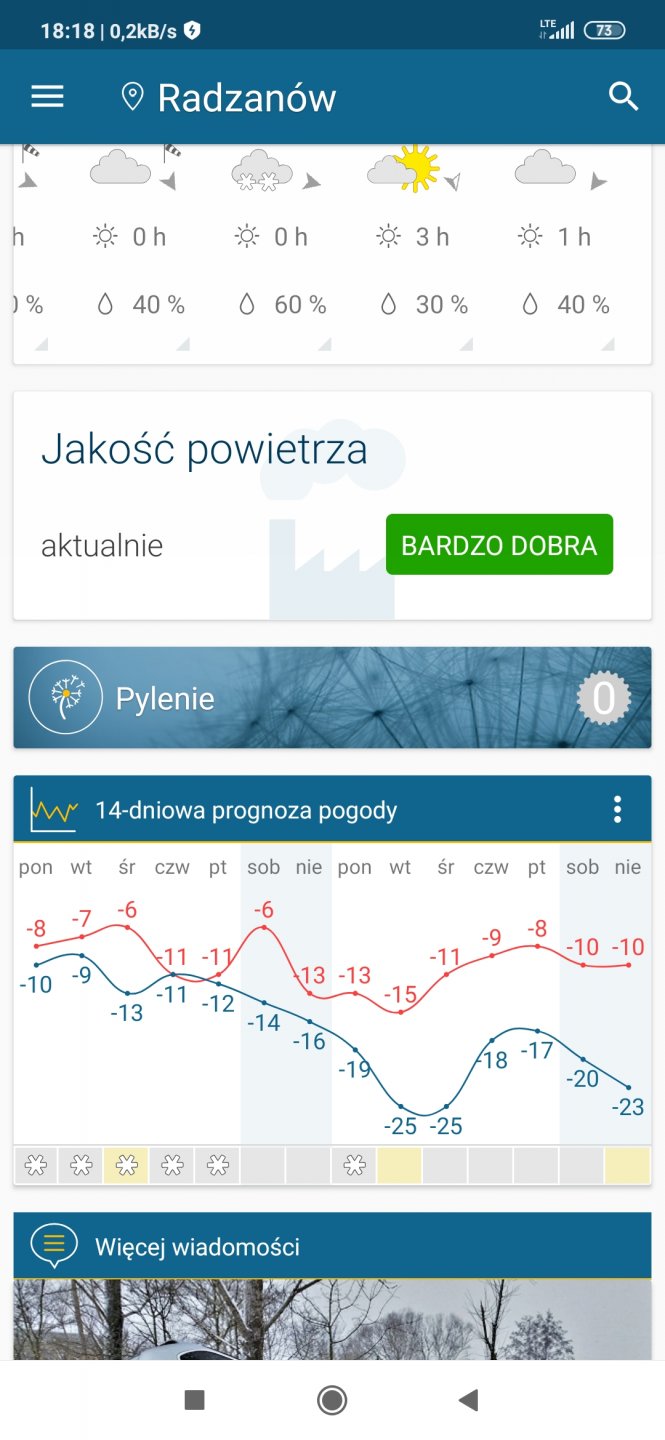The image size is (665, 1440).
Task: Expand the daily forecast with 3 h sunshine
Action: pos(422,250)
